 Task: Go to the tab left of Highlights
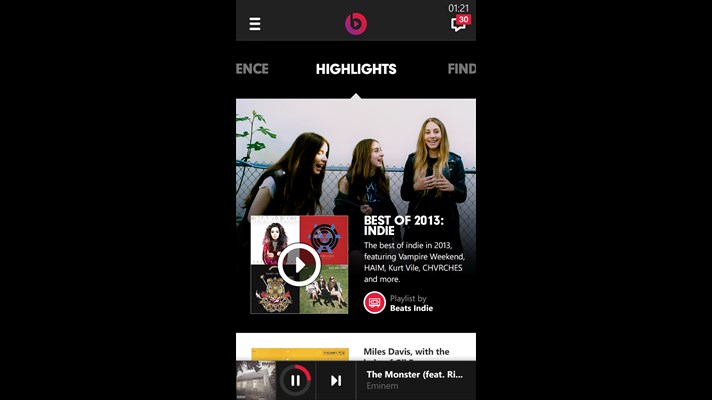[x=252, y=69]
